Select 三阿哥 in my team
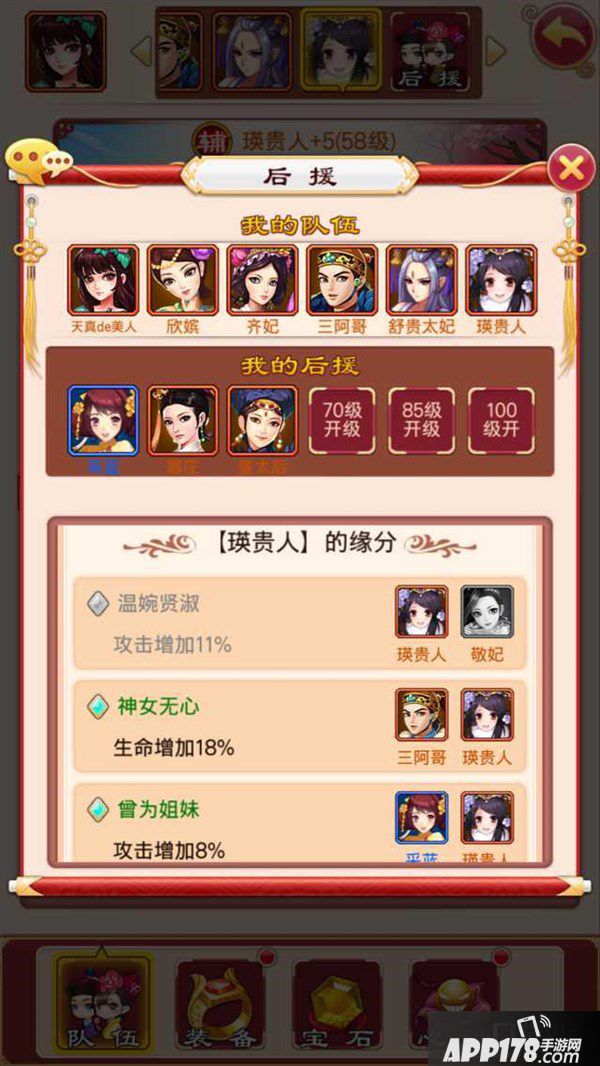Viewport: 600px width, 1066px height. tap(342, 280)
